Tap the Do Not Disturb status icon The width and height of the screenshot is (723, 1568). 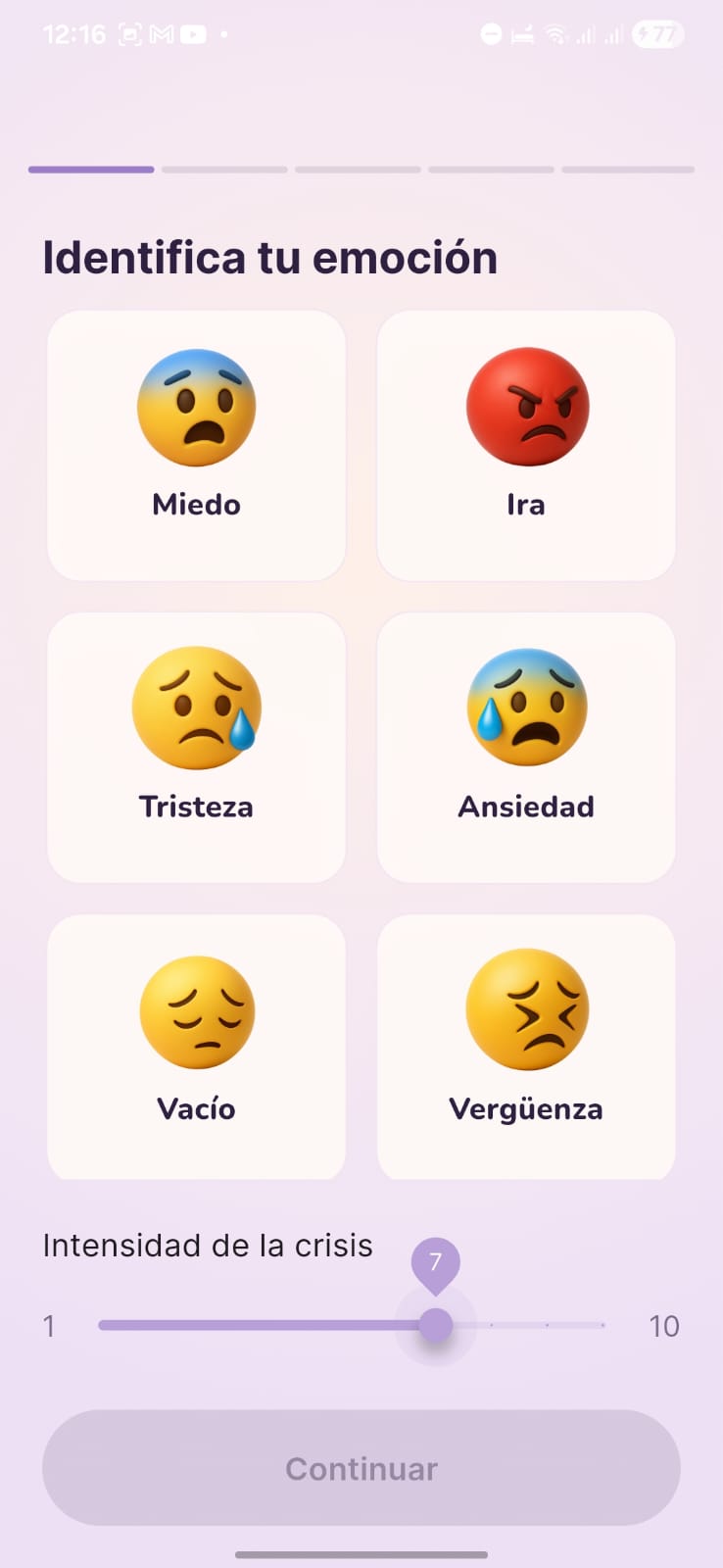tap(490, 33)
